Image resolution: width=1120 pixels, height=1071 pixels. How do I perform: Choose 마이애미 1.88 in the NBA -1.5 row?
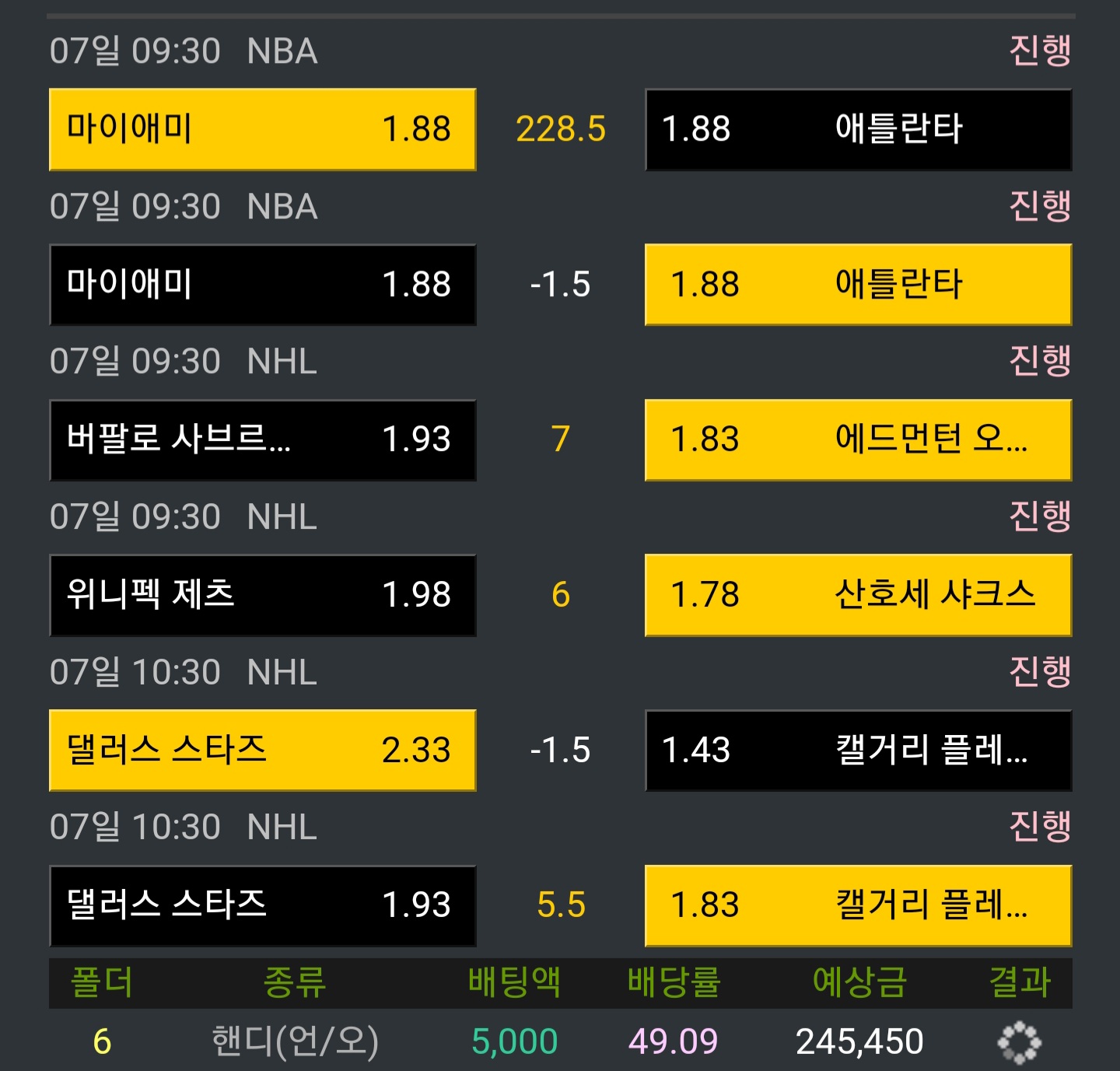262,285
